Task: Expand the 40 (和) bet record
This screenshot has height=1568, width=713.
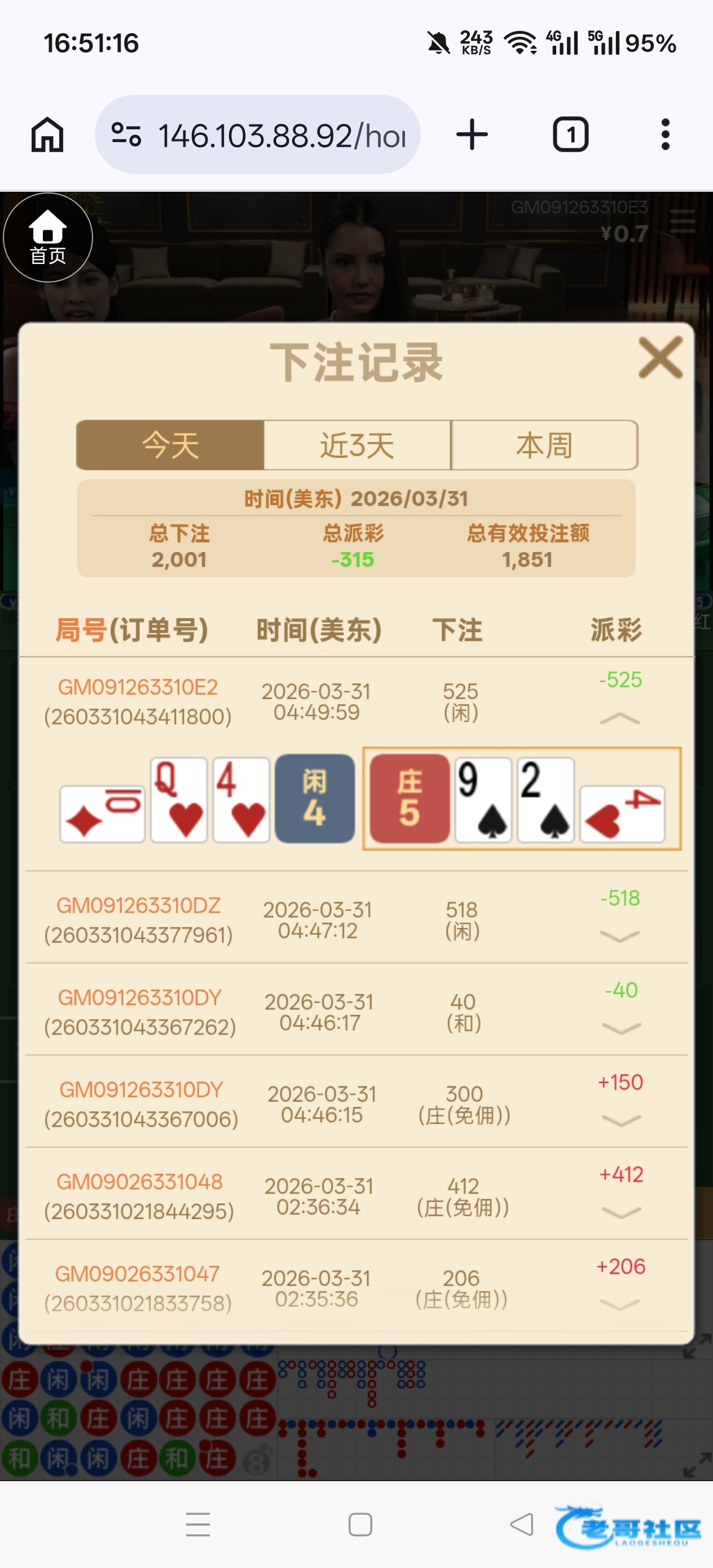Action: 620,1028
